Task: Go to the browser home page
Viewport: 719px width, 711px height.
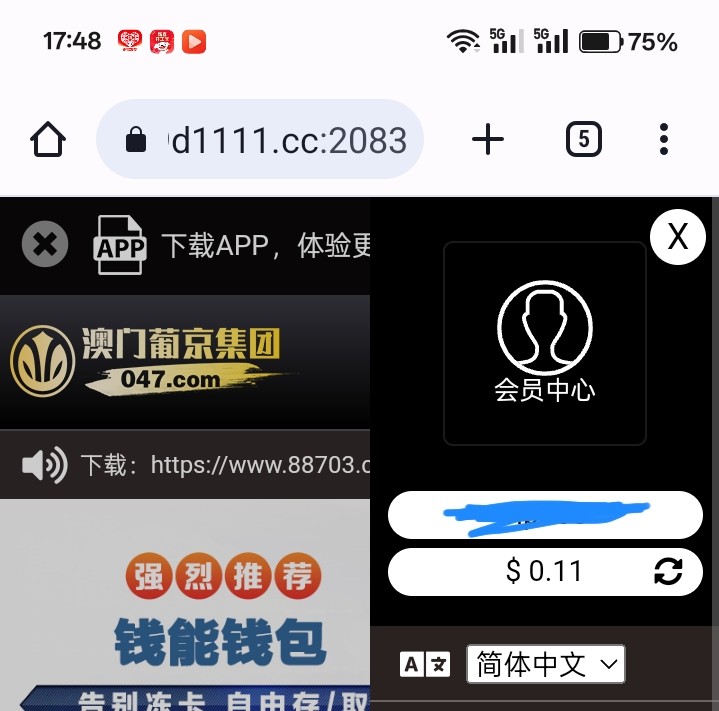Action: click(48, 140)
